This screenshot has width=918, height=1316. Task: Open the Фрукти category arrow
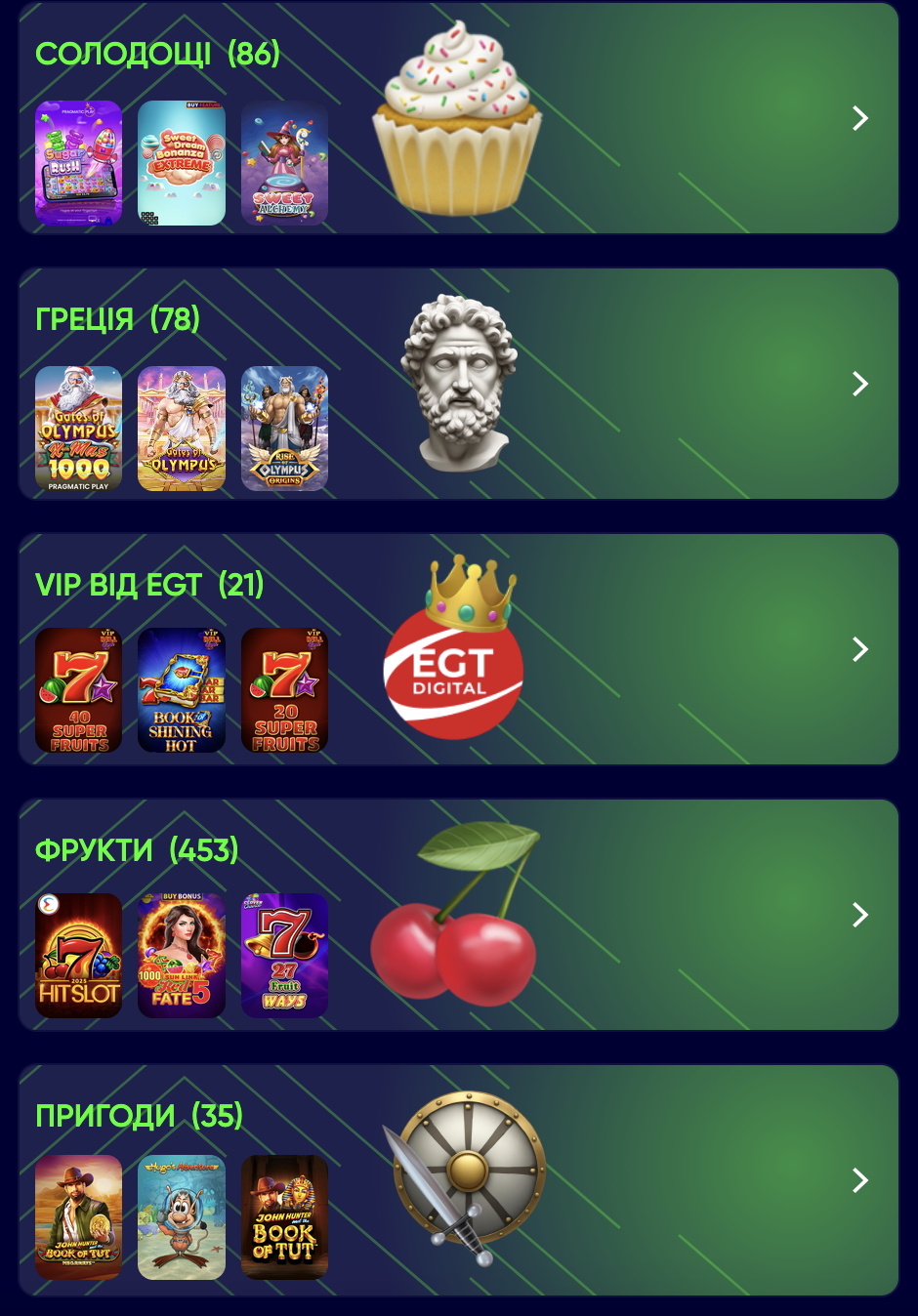[x=859, y=915]
